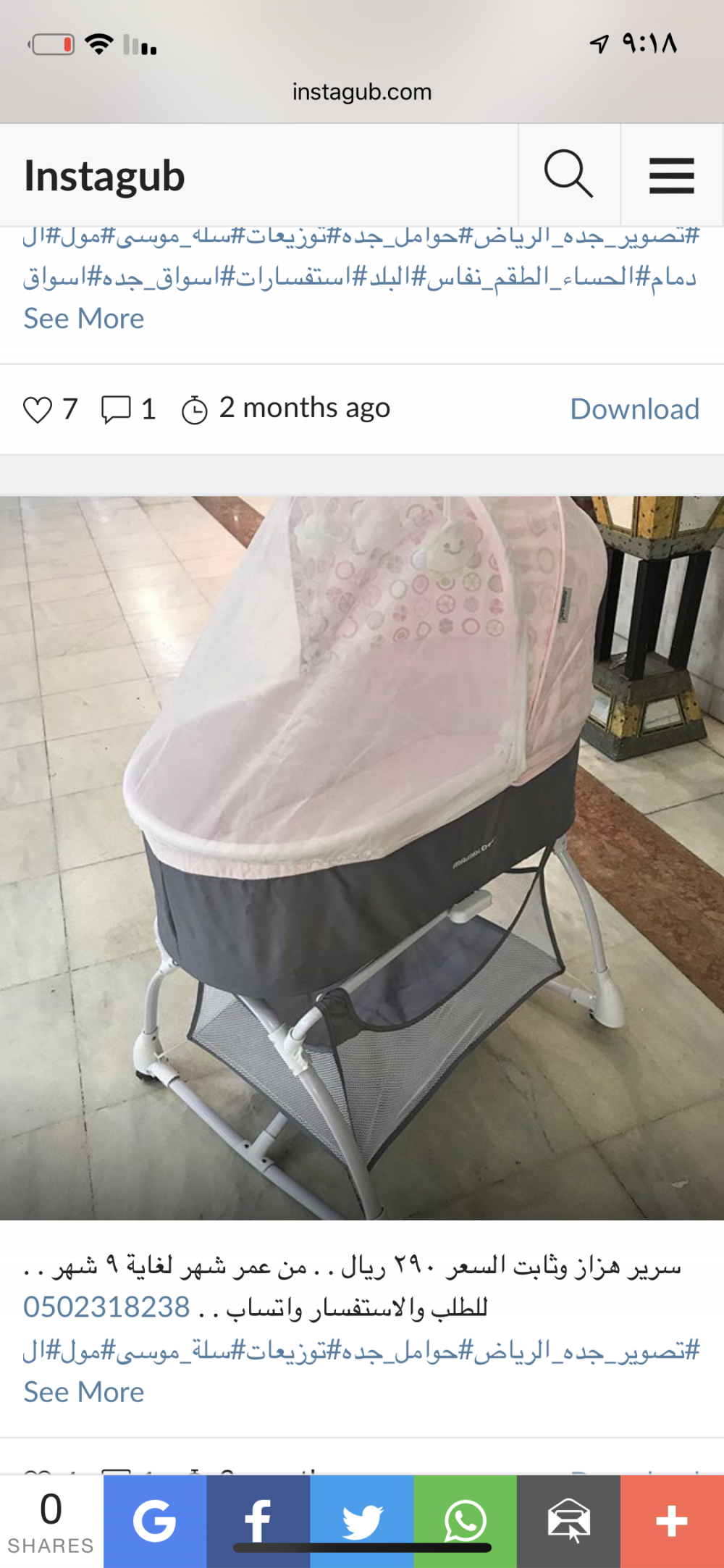Open more sharing options with the plus button
Screen dimensions: 724x1568
point(672,1521)
